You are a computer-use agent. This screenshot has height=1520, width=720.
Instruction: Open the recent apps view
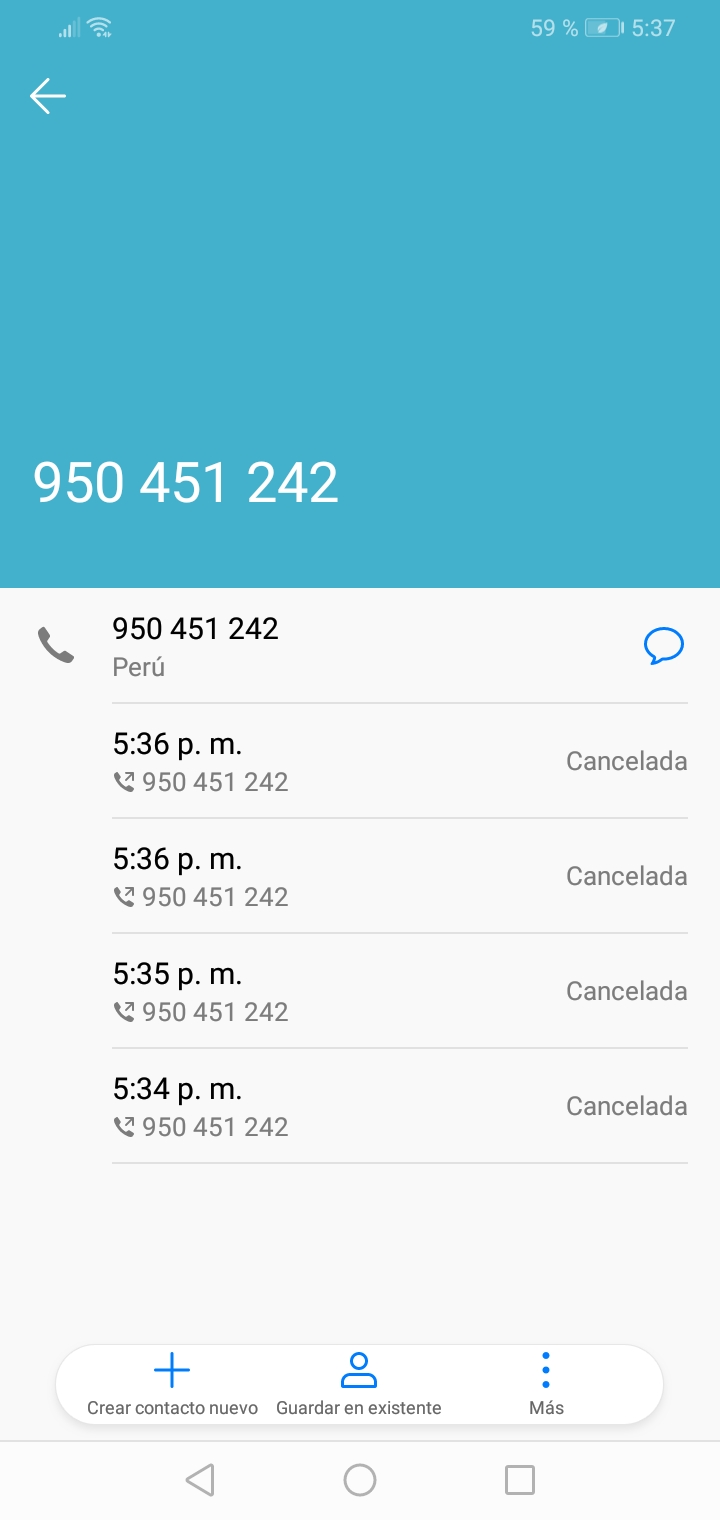coord(520,1480)
